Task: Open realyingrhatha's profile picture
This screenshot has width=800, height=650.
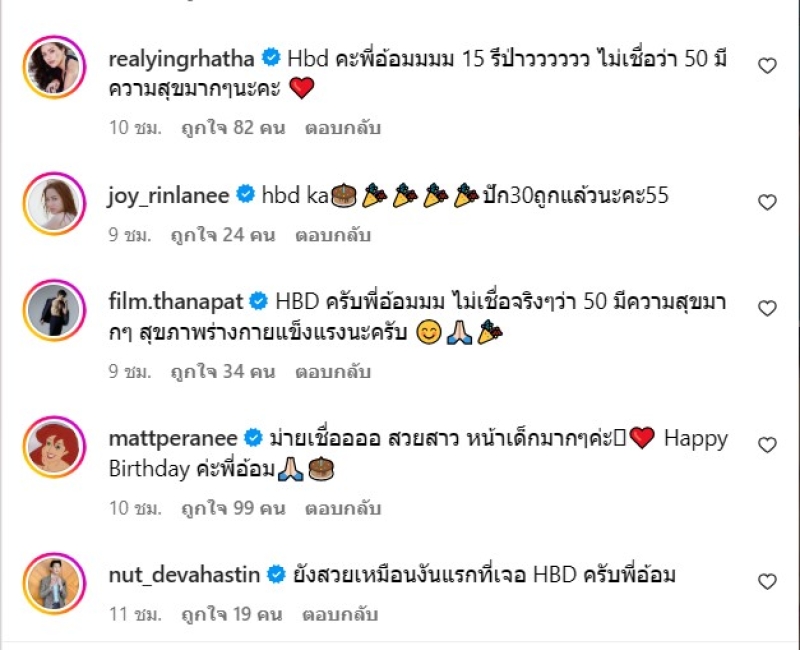Action: (54, 67)
